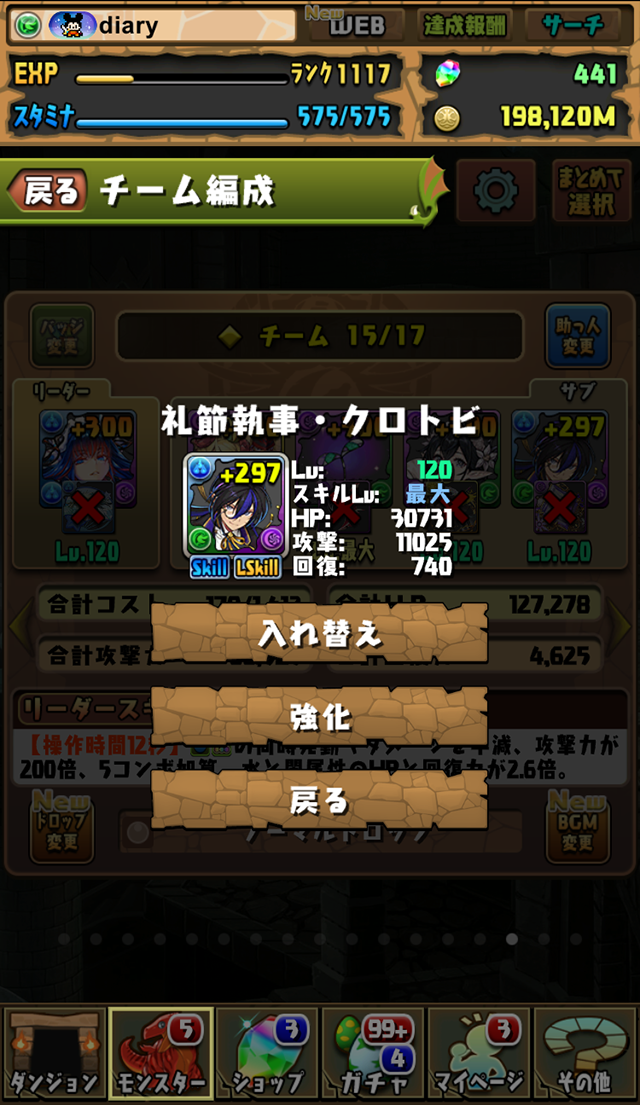Open the gear settings icon
The width and height of the screenshot is (640, 1105).
[x=495, y=190]
